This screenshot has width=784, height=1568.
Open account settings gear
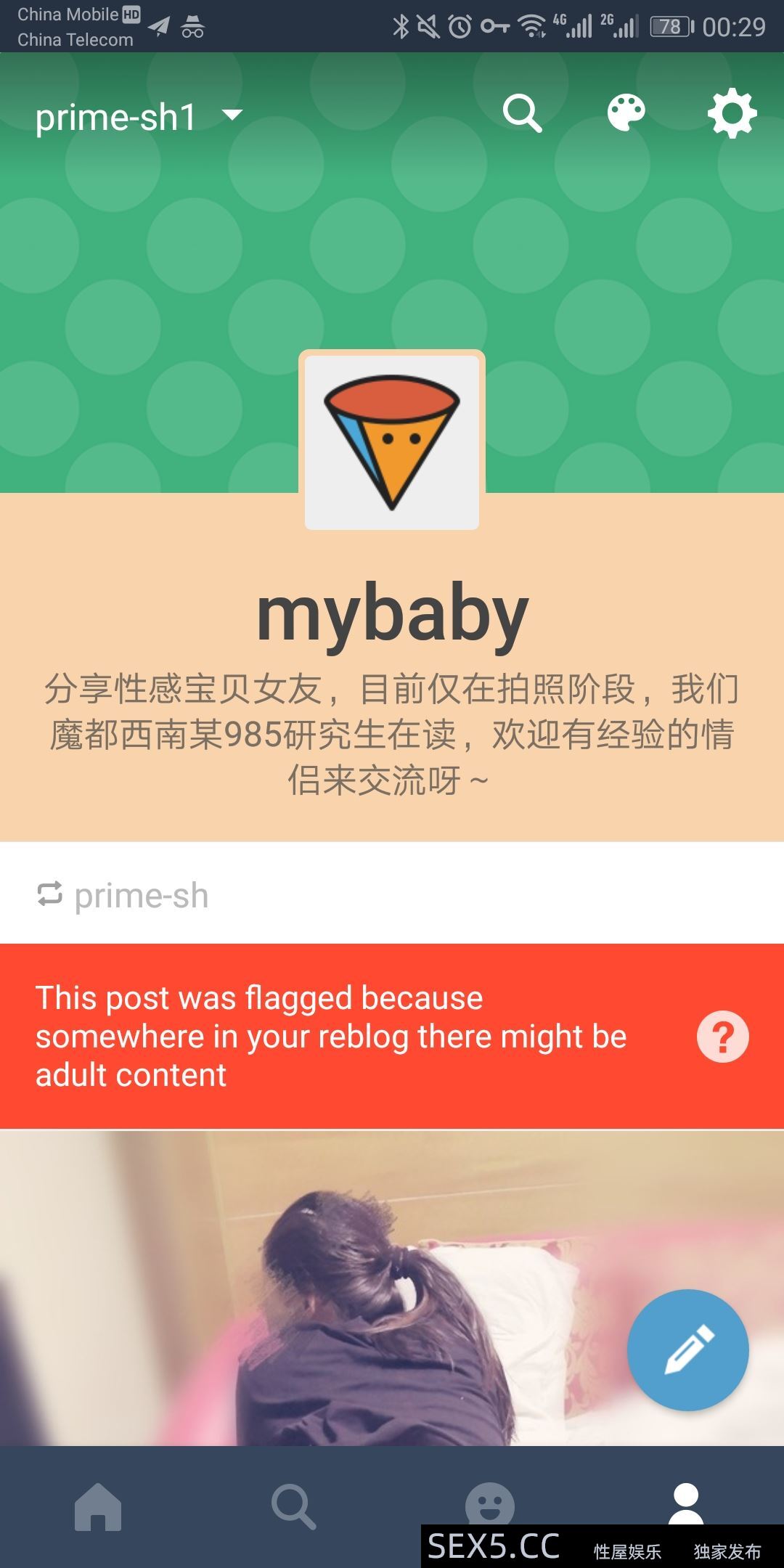point(731,114)
